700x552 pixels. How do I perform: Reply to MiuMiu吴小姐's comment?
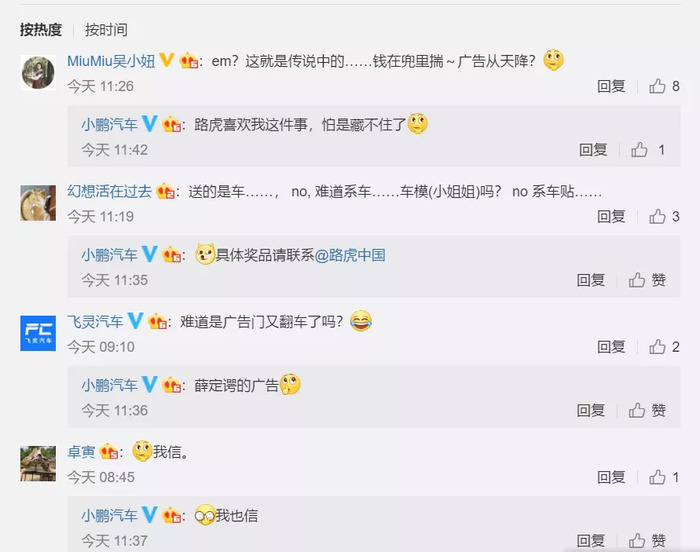click(611, 87)
